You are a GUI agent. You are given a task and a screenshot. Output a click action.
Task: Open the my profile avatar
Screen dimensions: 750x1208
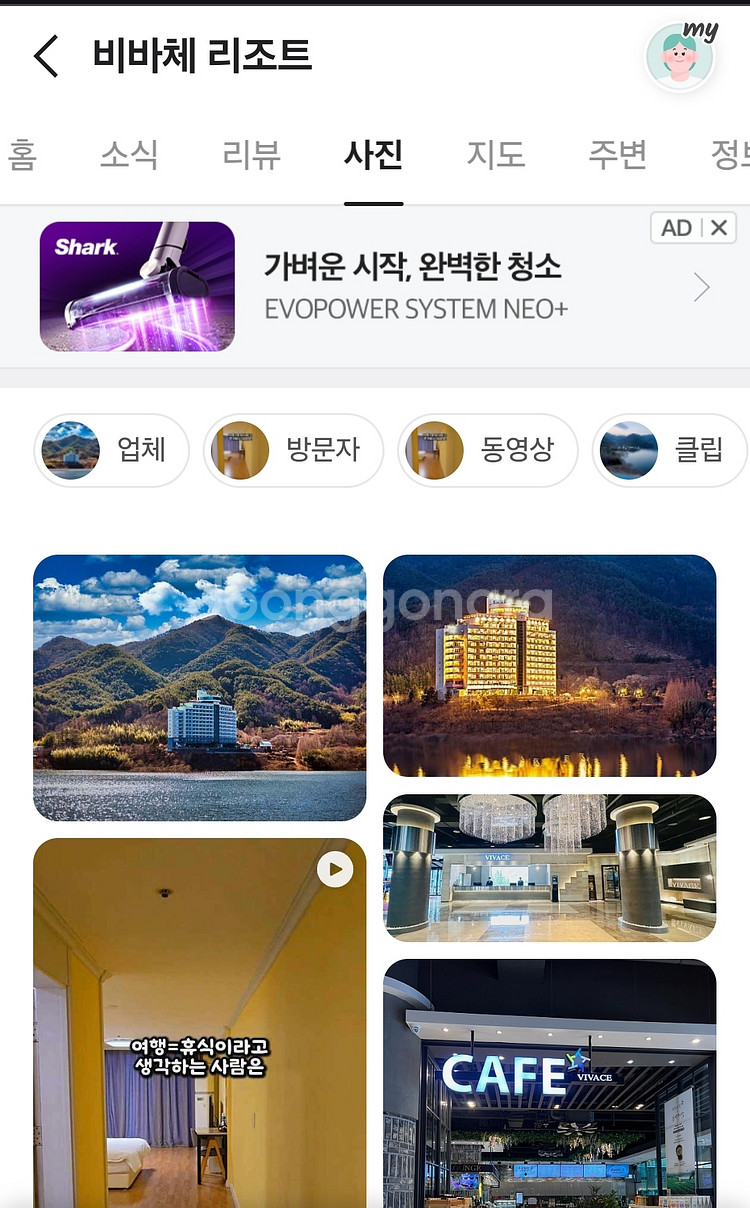coord(681,57)
